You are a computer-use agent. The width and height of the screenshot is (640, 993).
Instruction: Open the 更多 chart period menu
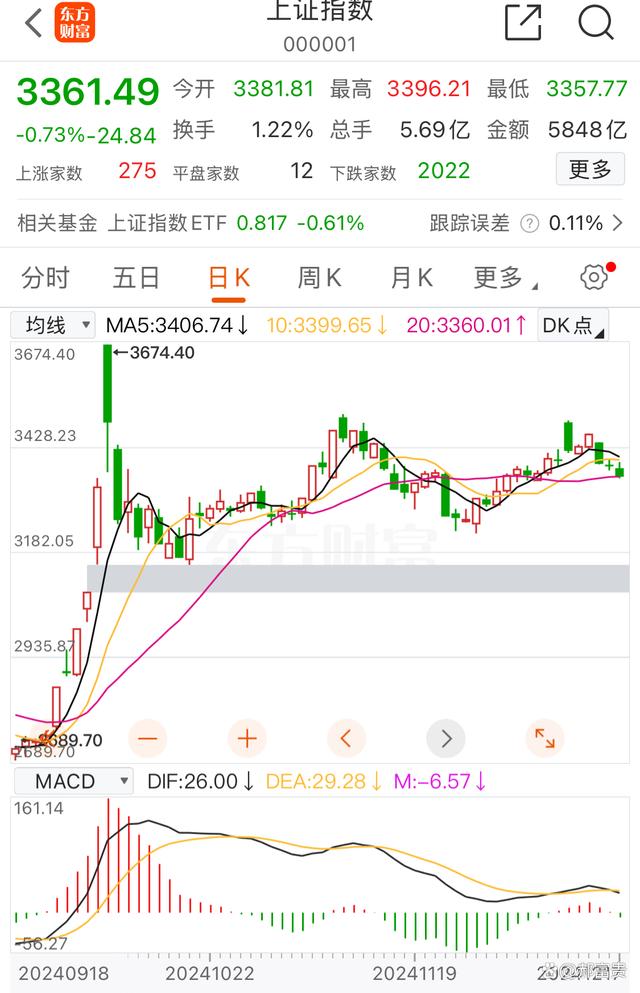tap(503, 277)
